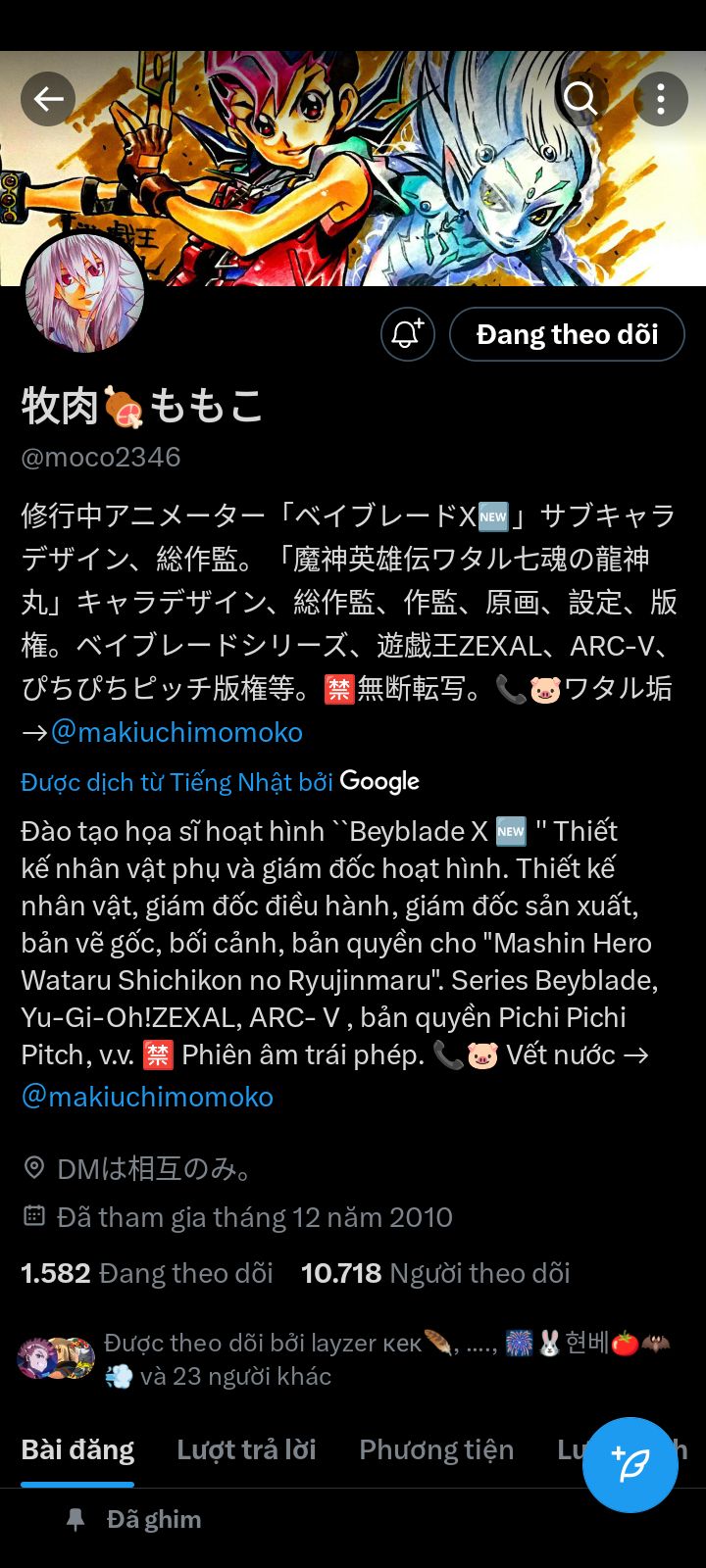Compose a new post with floating button
This screenshot has height=1568, width=706.
tap(630, 1465)
